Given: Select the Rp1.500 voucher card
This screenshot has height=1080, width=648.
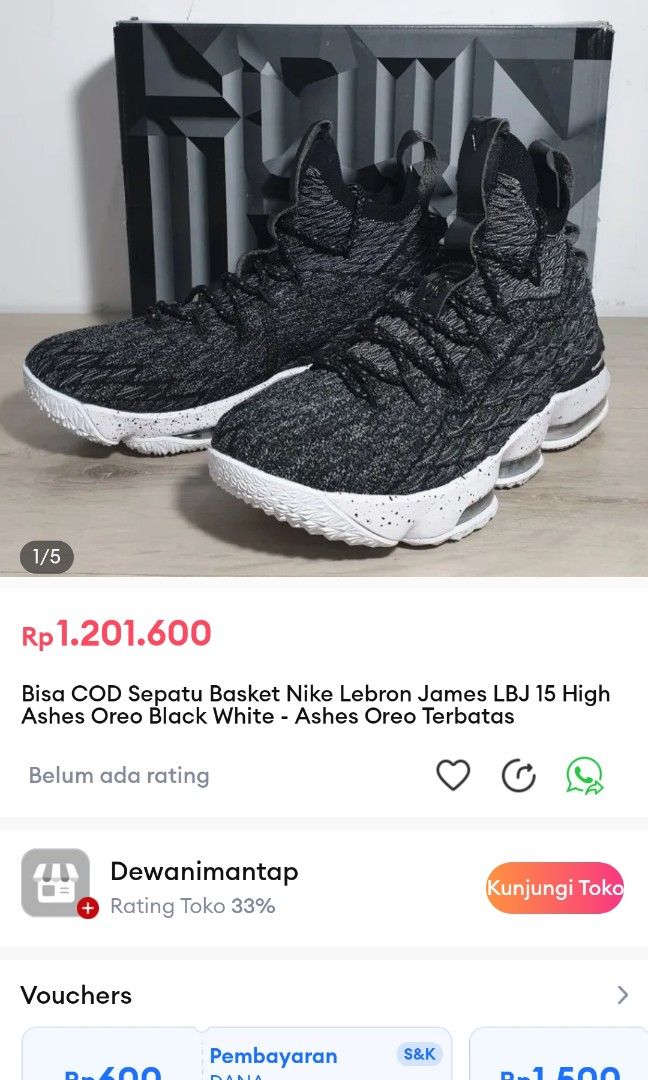Looking at the screenshot, I should pyautogui.click(x=560, y=1062).
